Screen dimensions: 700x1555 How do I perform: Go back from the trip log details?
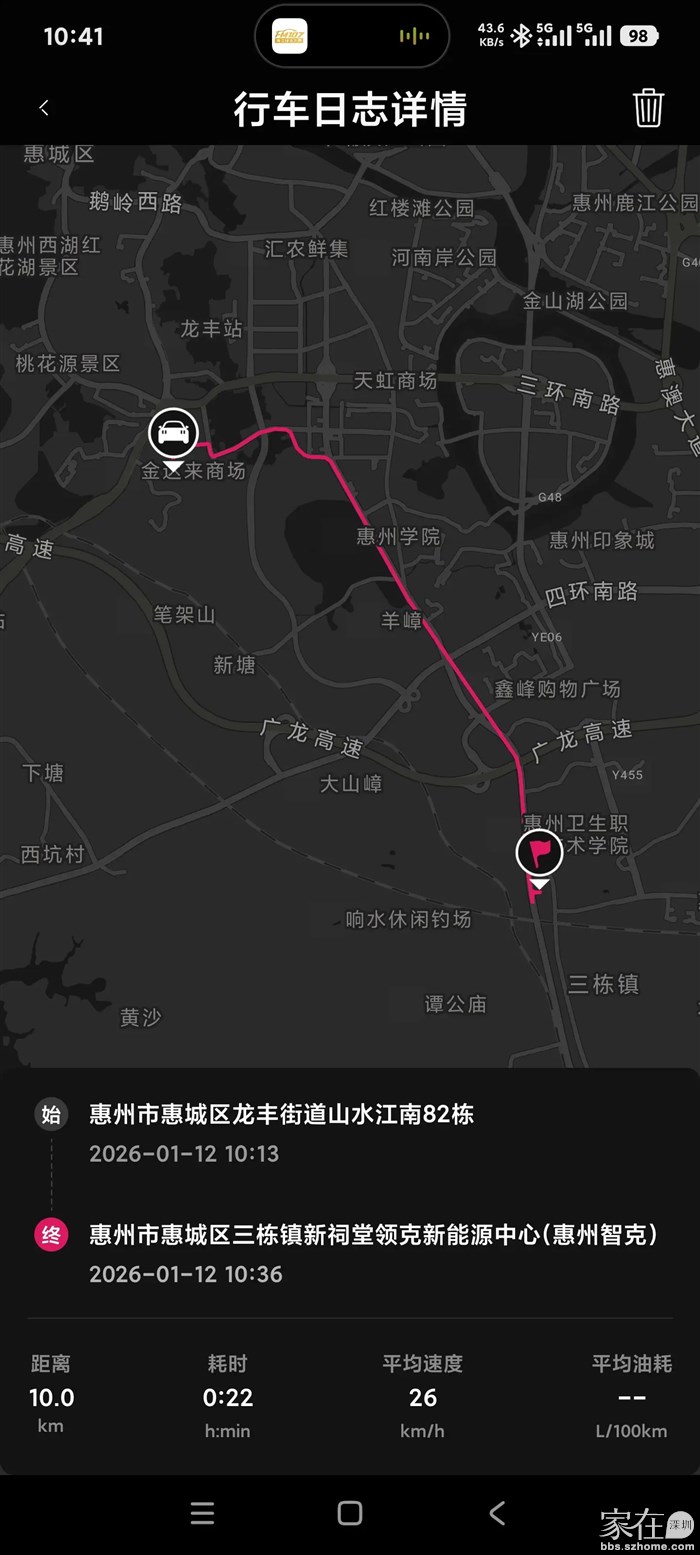44,108
